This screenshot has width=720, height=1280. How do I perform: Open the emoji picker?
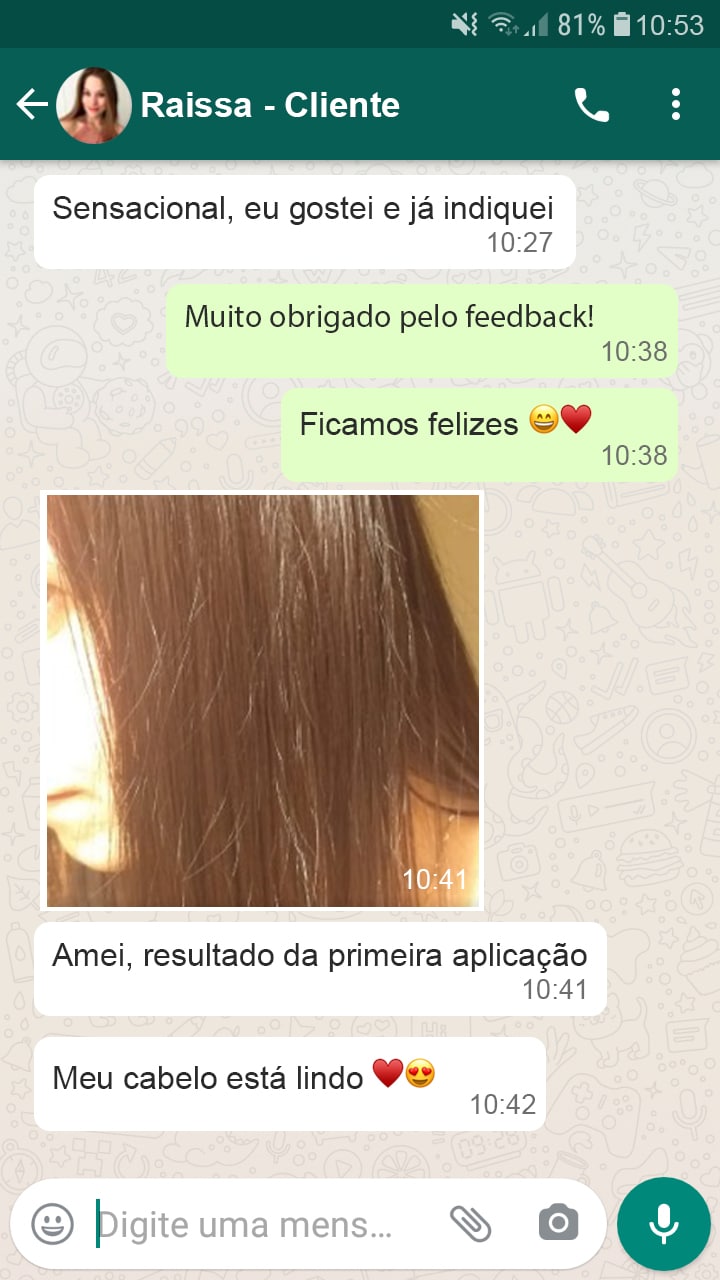(52, 1223)
